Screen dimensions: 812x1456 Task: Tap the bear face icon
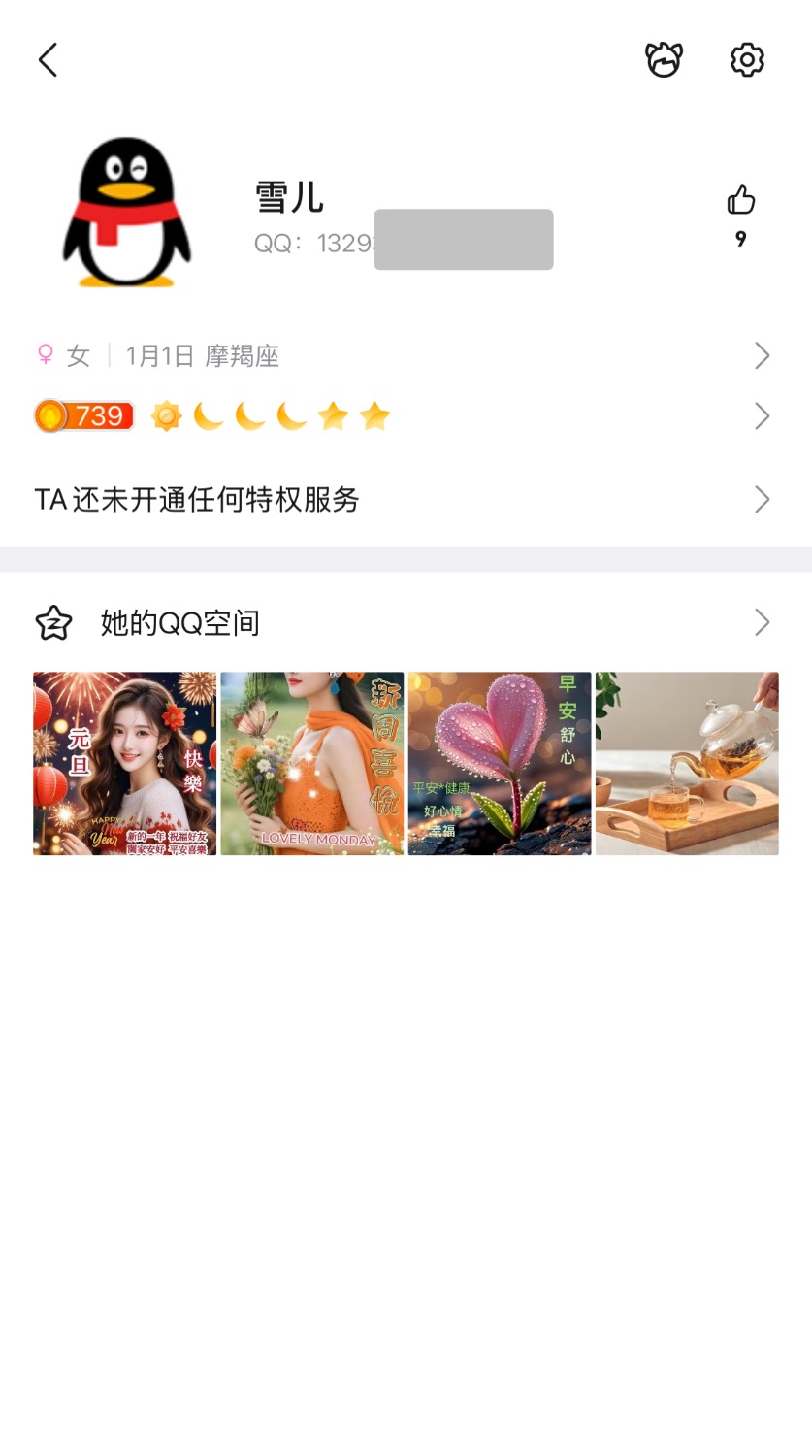[x=665, y=60]
